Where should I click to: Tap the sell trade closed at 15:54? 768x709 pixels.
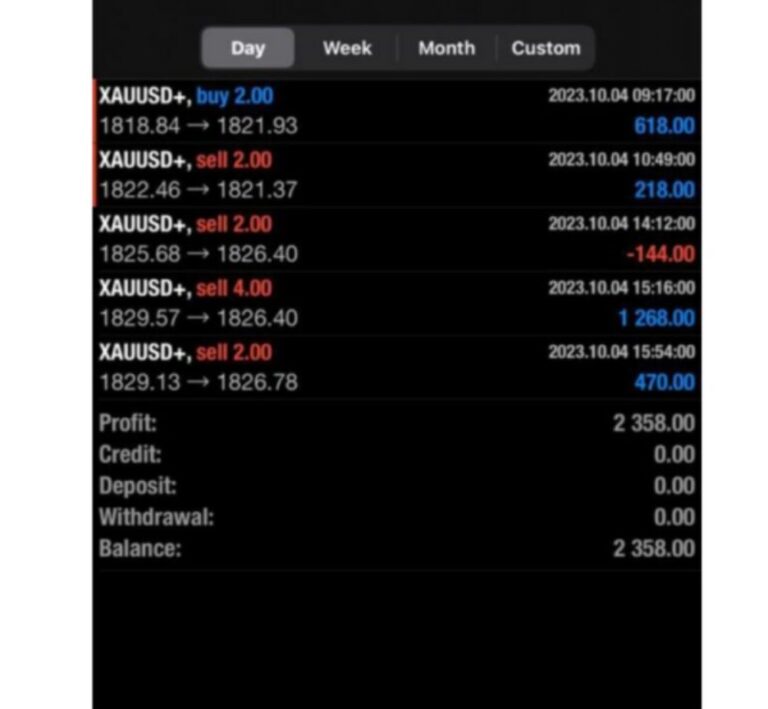396,367
